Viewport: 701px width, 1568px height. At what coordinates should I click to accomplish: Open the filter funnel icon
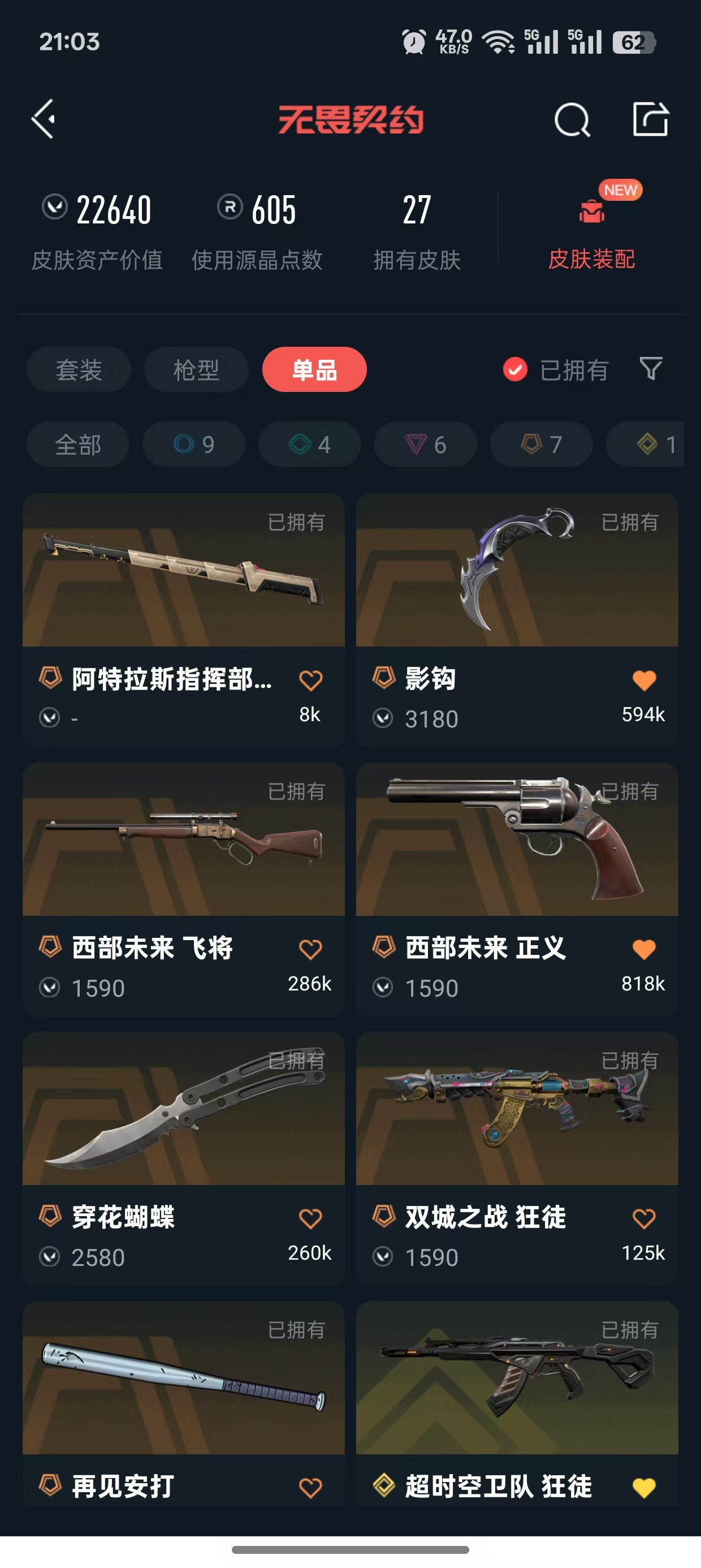[x=651, y=369]
